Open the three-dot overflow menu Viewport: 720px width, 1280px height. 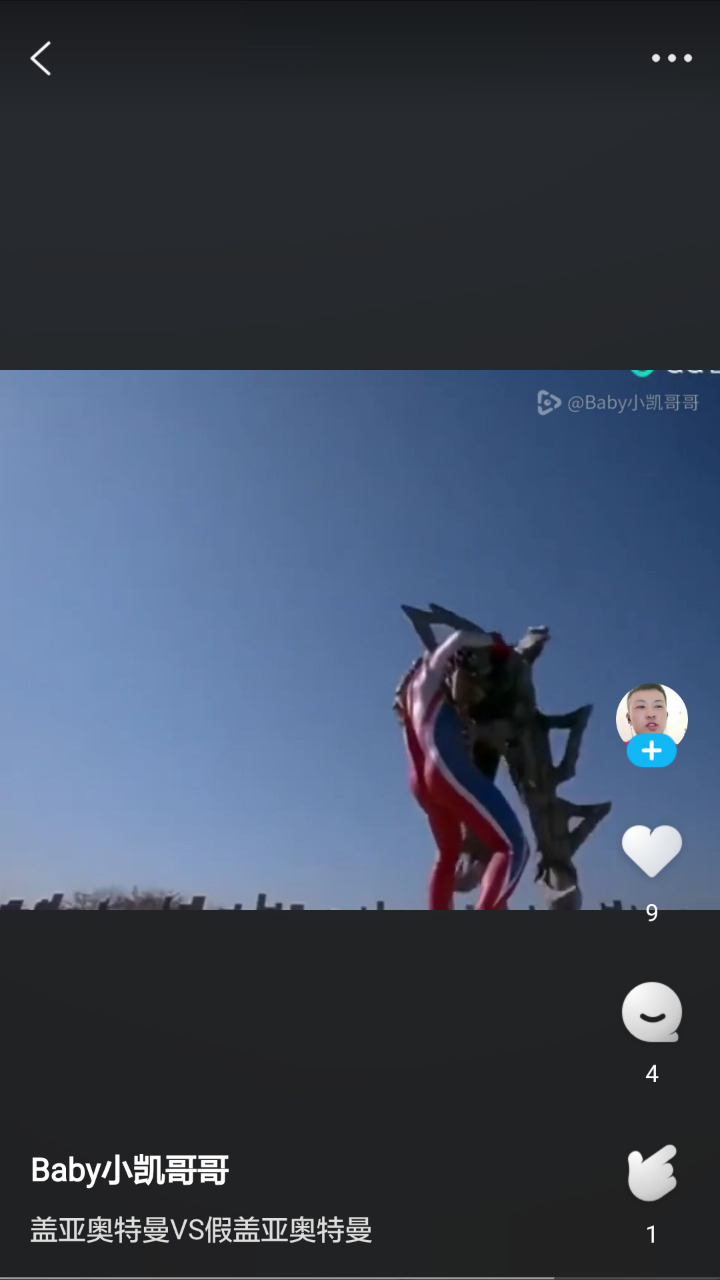671,59
